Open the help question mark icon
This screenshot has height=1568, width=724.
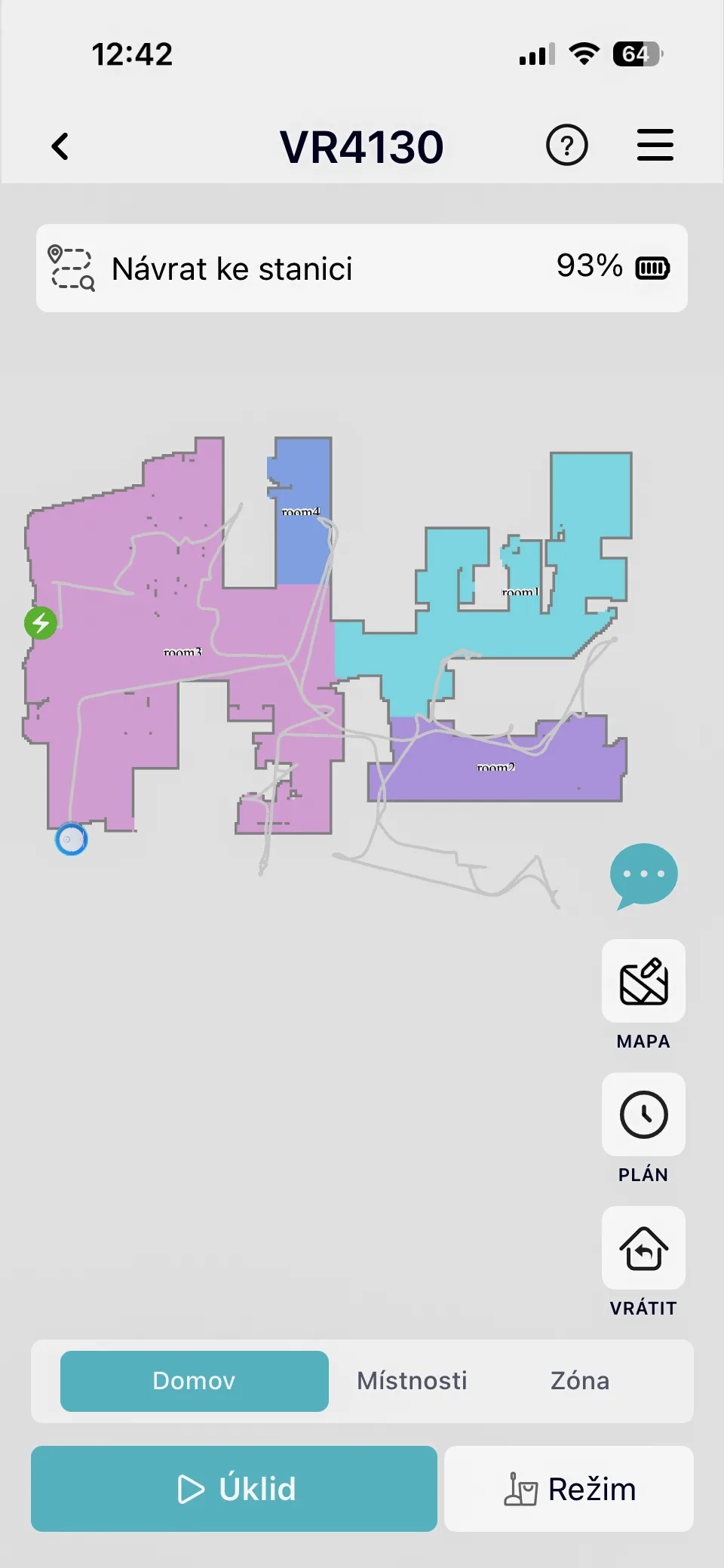(x=566, y=146)
